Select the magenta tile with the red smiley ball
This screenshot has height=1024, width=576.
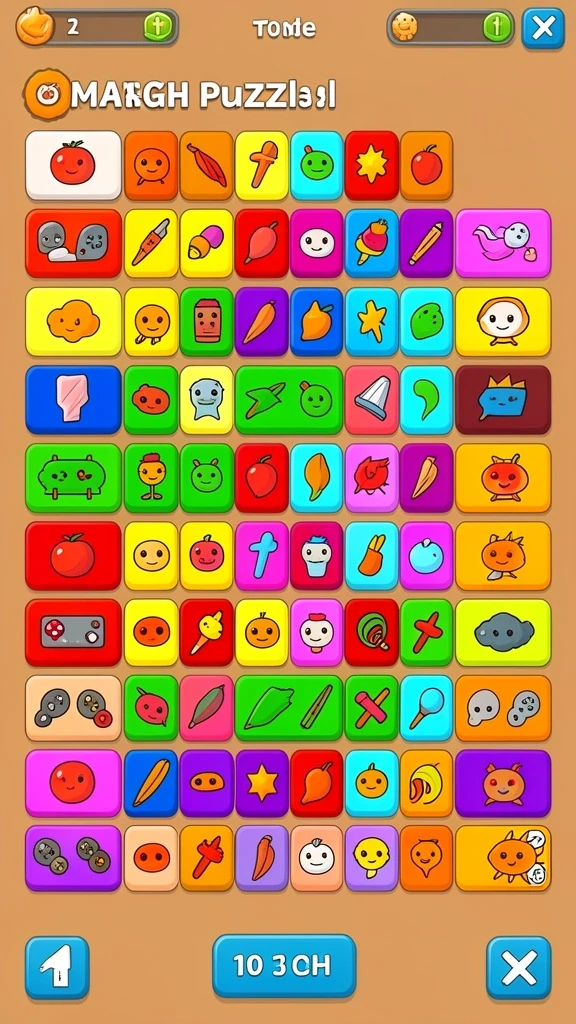pos(73,783)
